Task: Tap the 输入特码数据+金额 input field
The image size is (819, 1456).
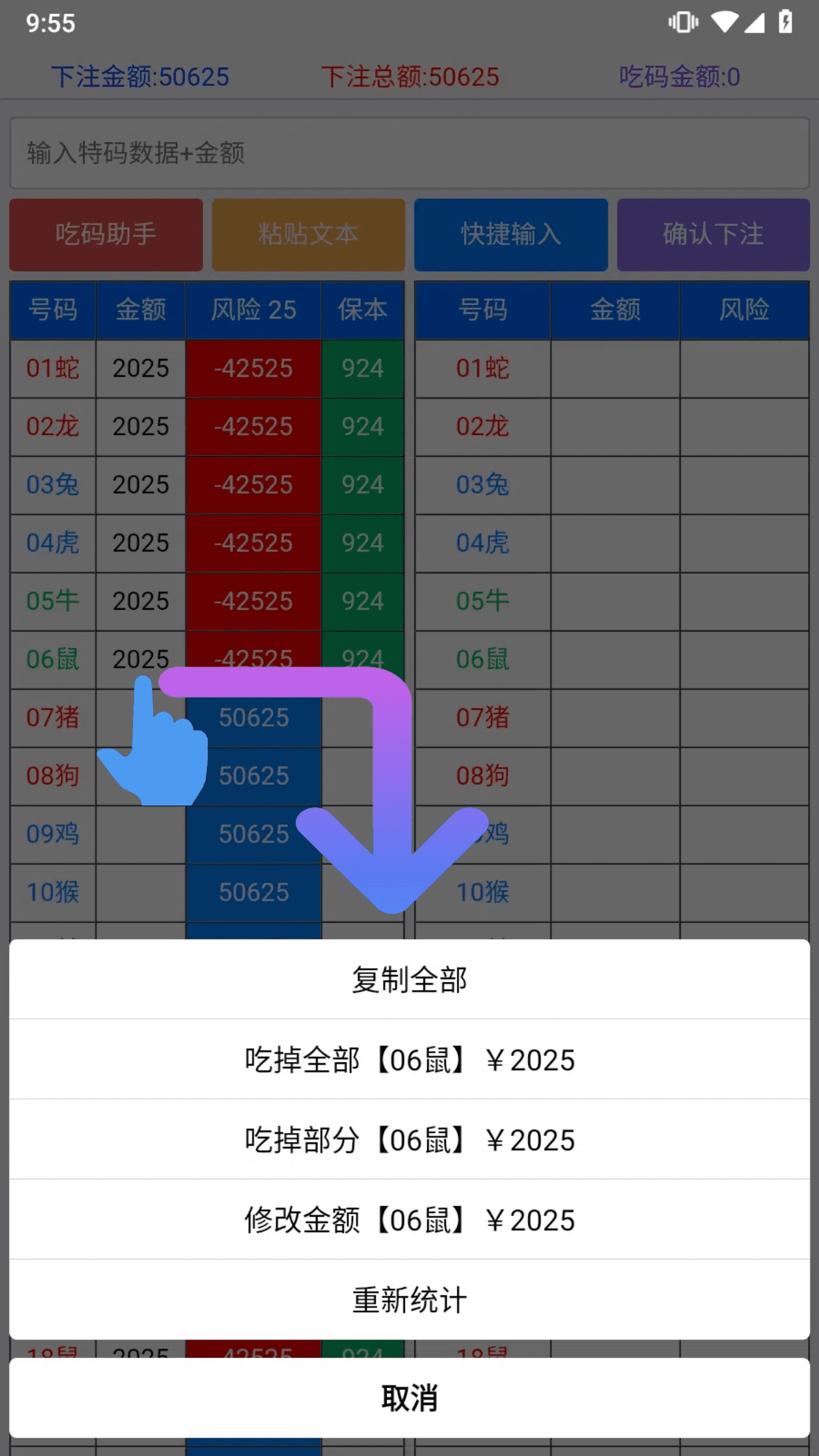Action: (x=409, y=152)
